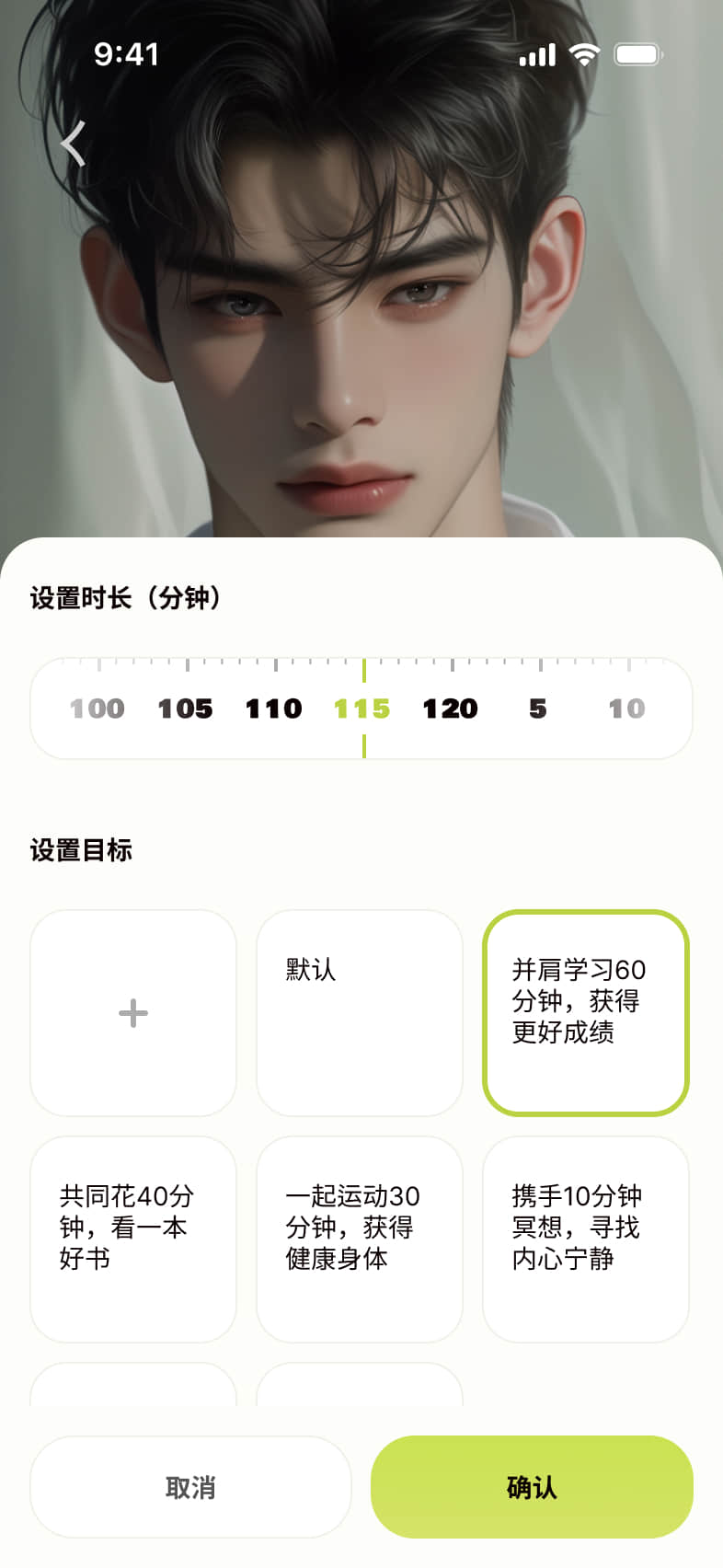Add a custom goal with plus card

pos(133,1013)
